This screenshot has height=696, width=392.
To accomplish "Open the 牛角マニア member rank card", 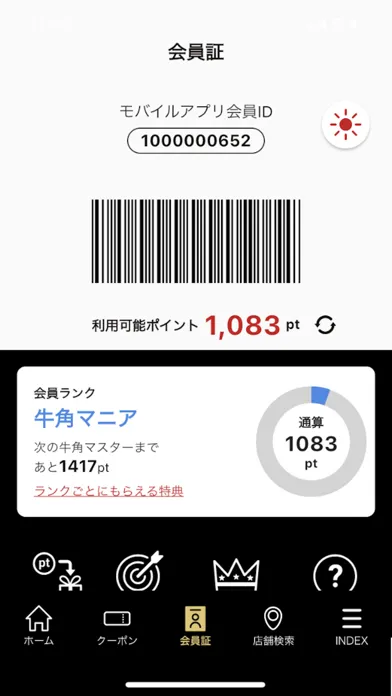I will (x=196, y=442).
